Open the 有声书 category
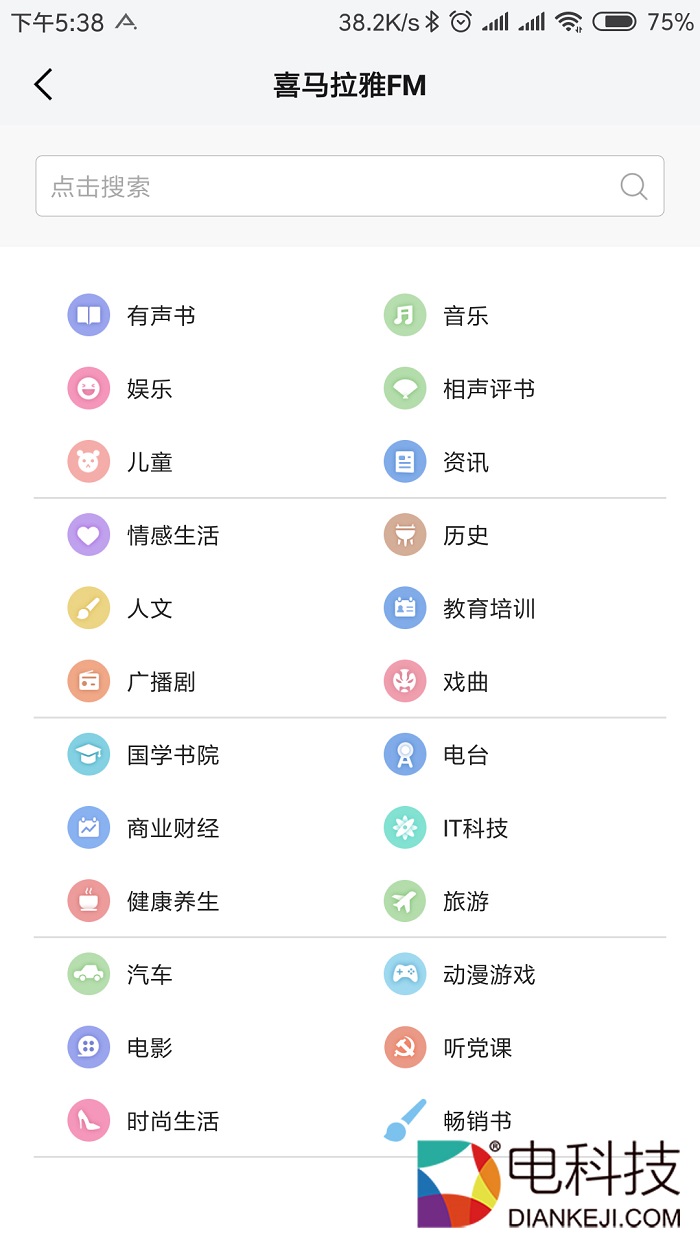Image resolution: width=700 pixels, height=1244 pixels. click(x=160, y=316)
